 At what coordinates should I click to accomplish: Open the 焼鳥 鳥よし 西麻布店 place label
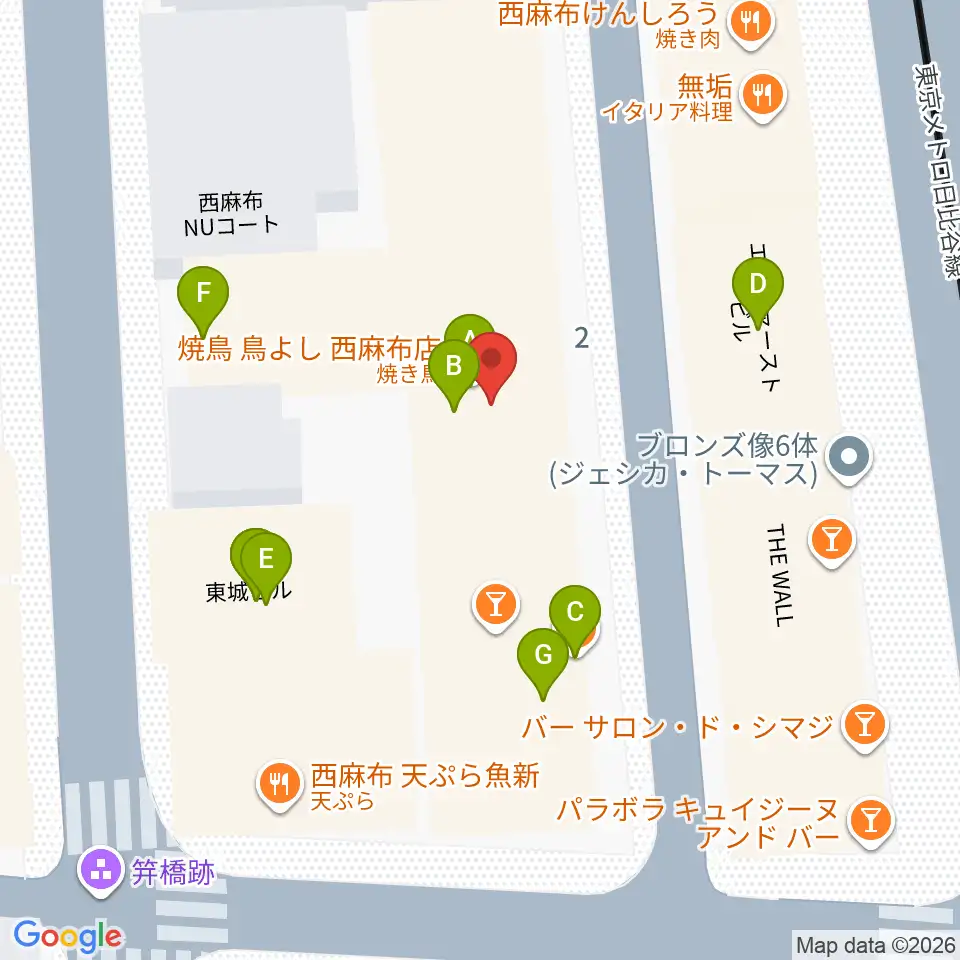309,350
